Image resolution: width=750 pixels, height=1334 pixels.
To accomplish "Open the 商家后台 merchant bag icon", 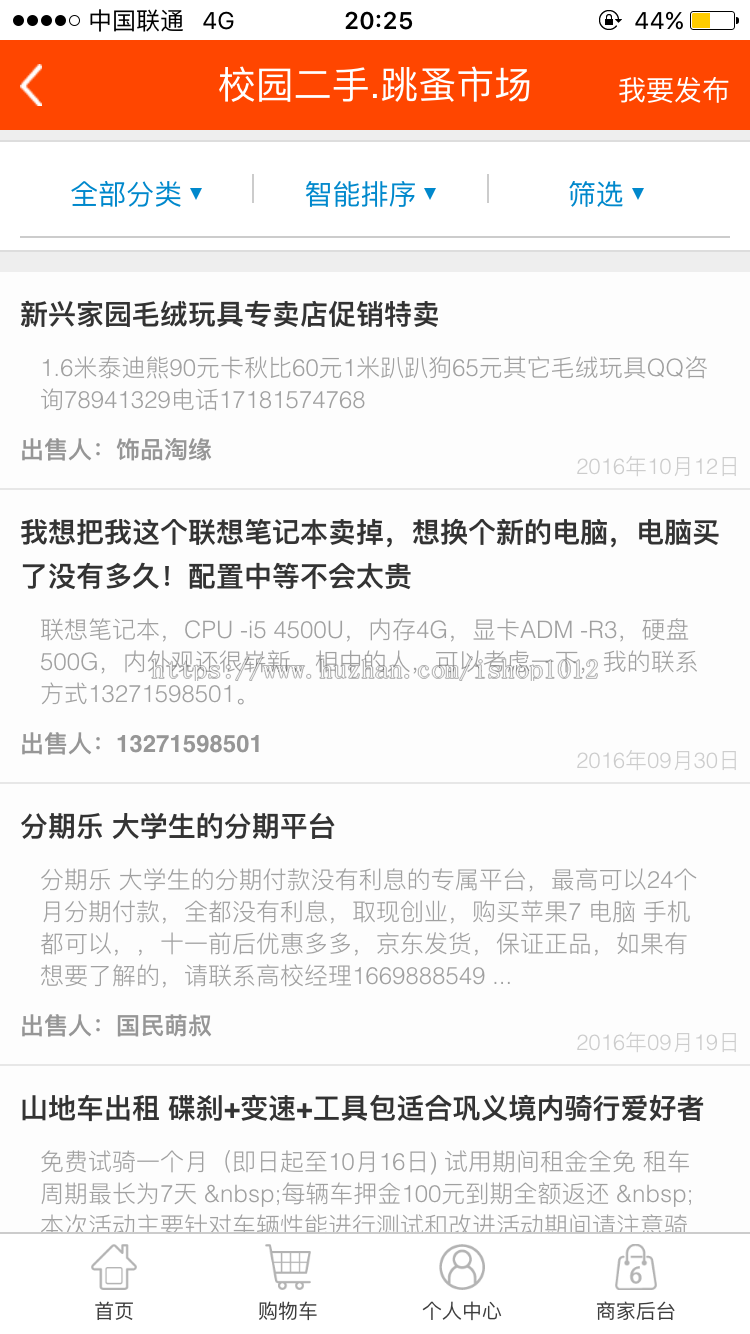I will [x=636, y=1265].
